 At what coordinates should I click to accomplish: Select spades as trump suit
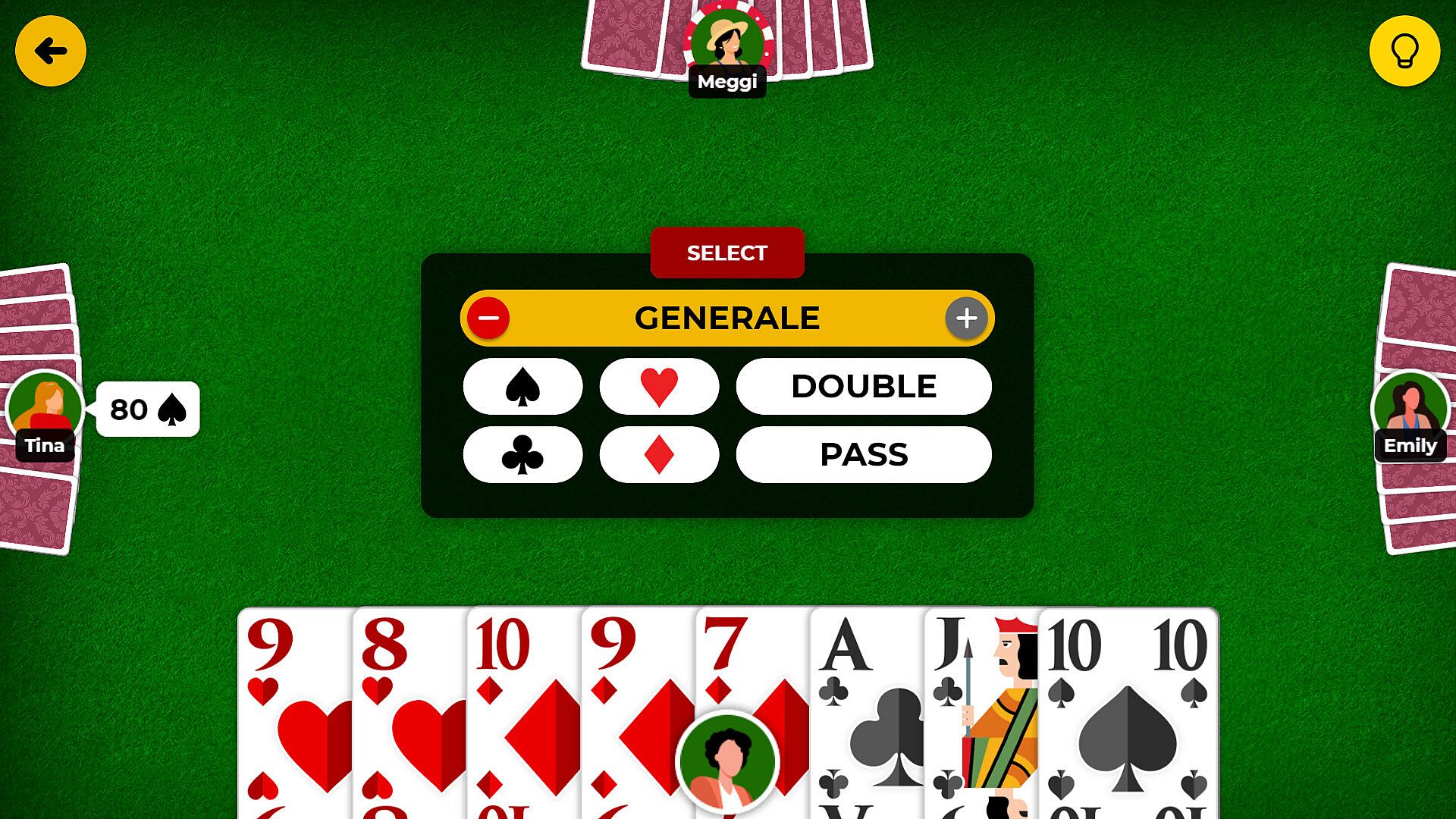tap(522, 387)
